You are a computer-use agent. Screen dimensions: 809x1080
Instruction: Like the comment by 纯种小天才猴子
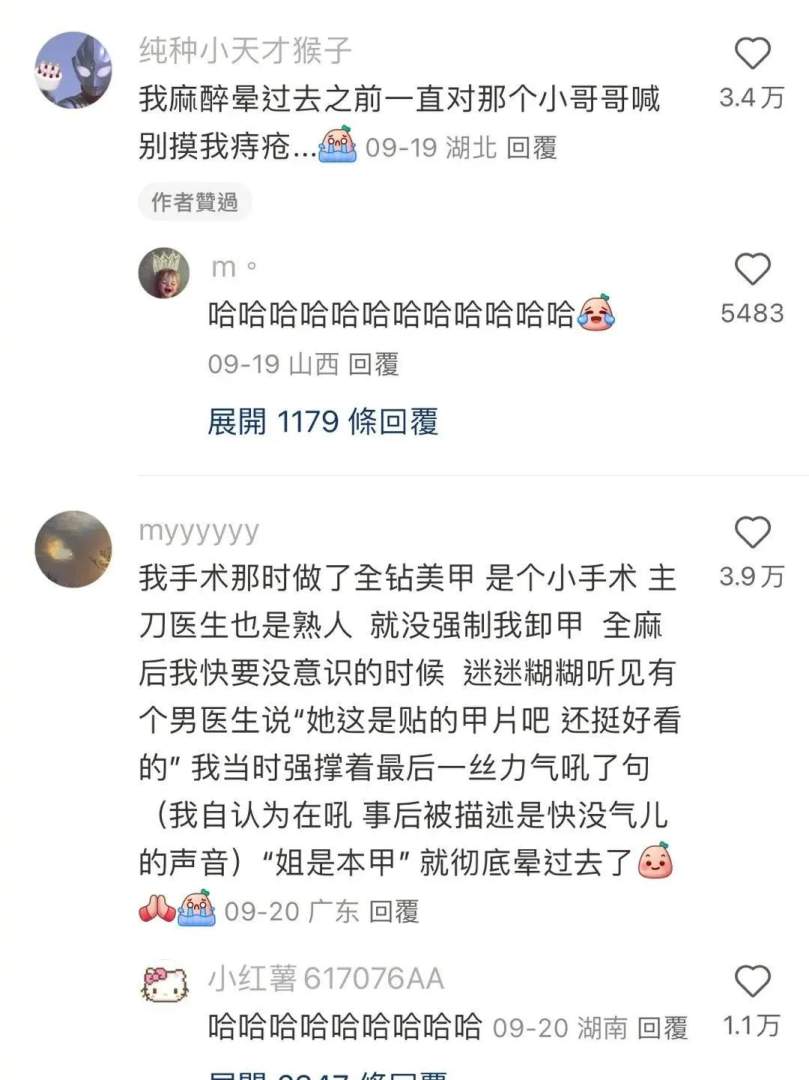[x=752, y=53]
